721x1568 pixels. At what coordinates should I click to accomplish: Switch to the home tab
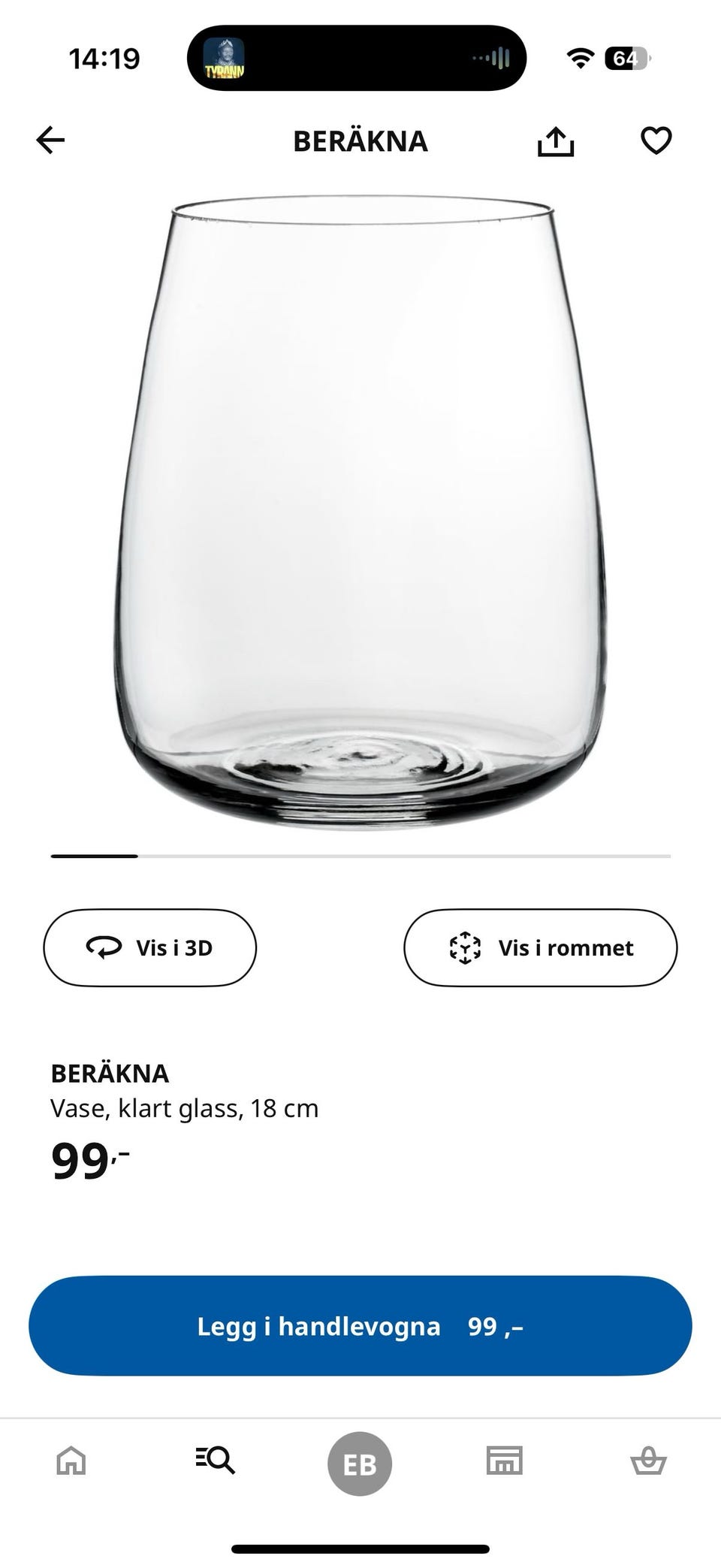(x=71, y=1461)
